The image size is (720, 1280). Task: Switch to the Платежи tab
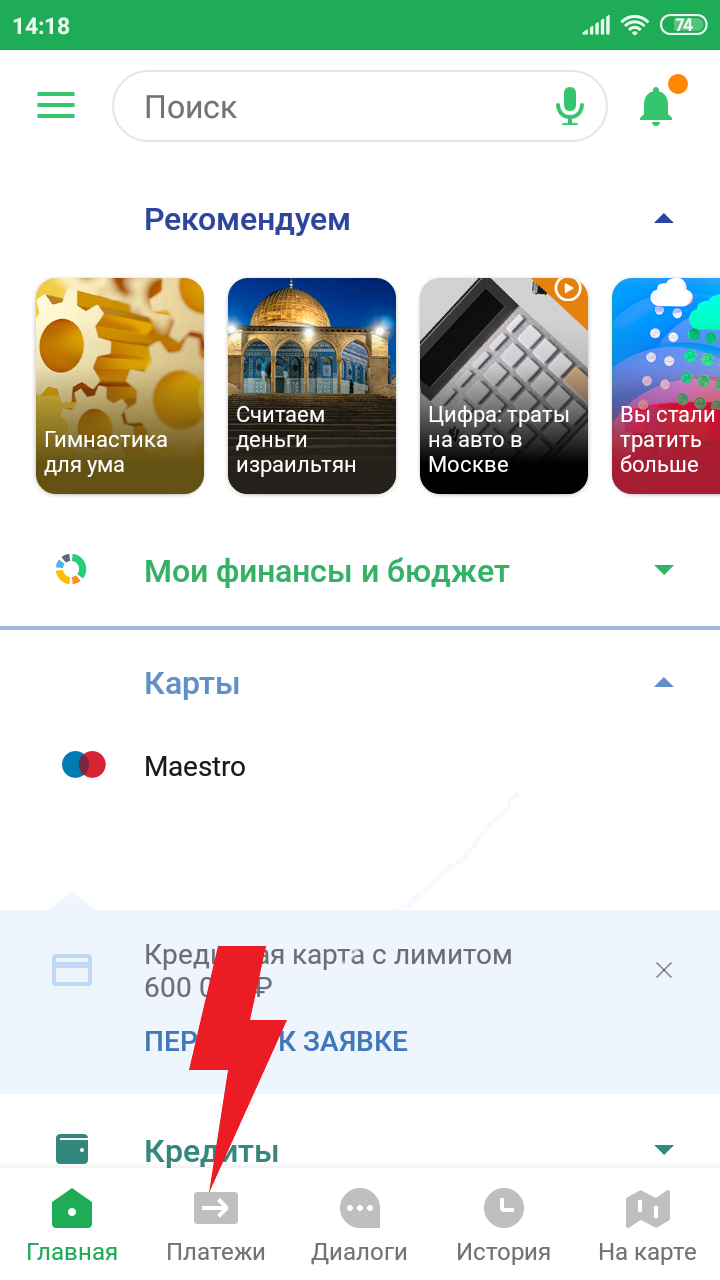point(216,1225)
